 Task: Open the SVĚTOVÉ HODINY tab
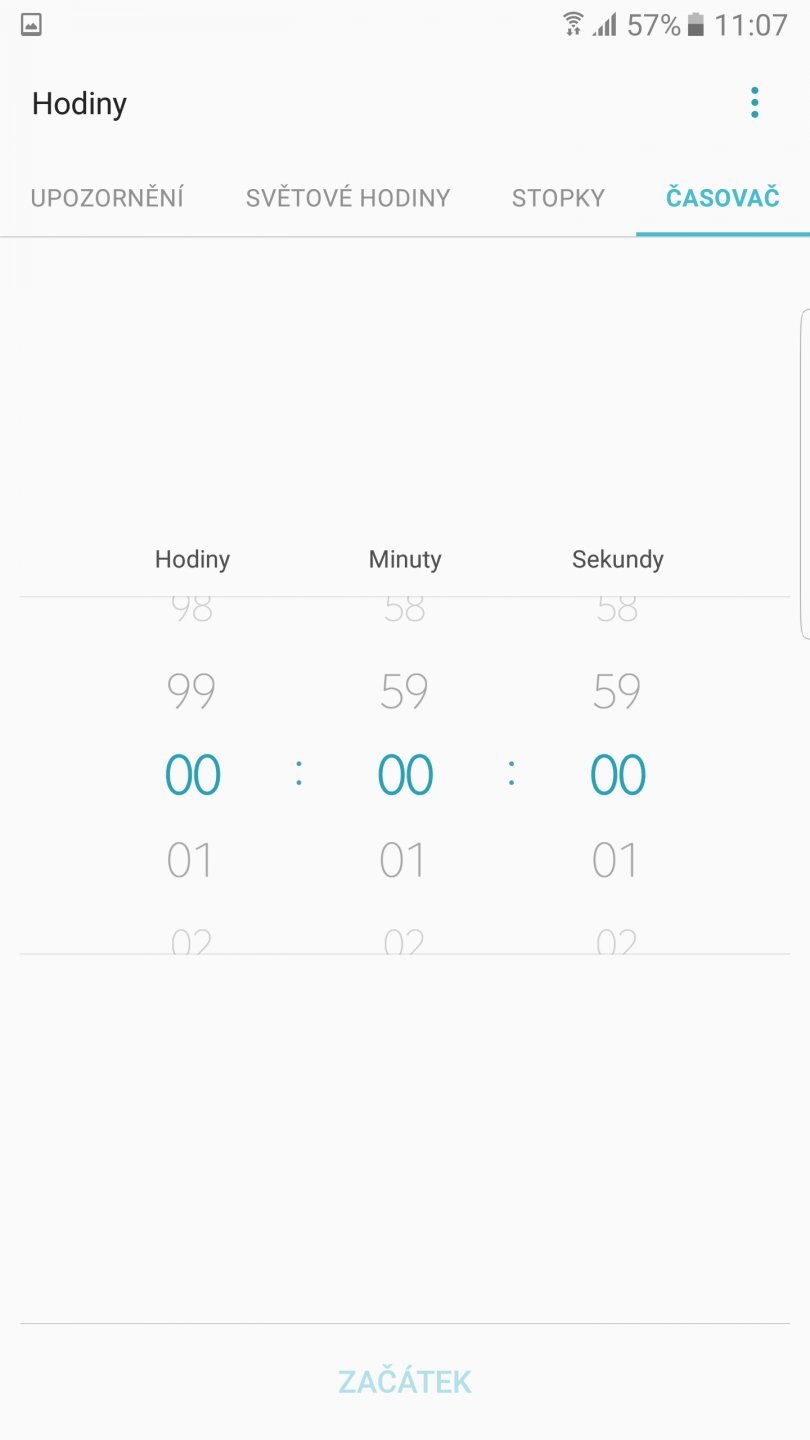click(348, 197)
